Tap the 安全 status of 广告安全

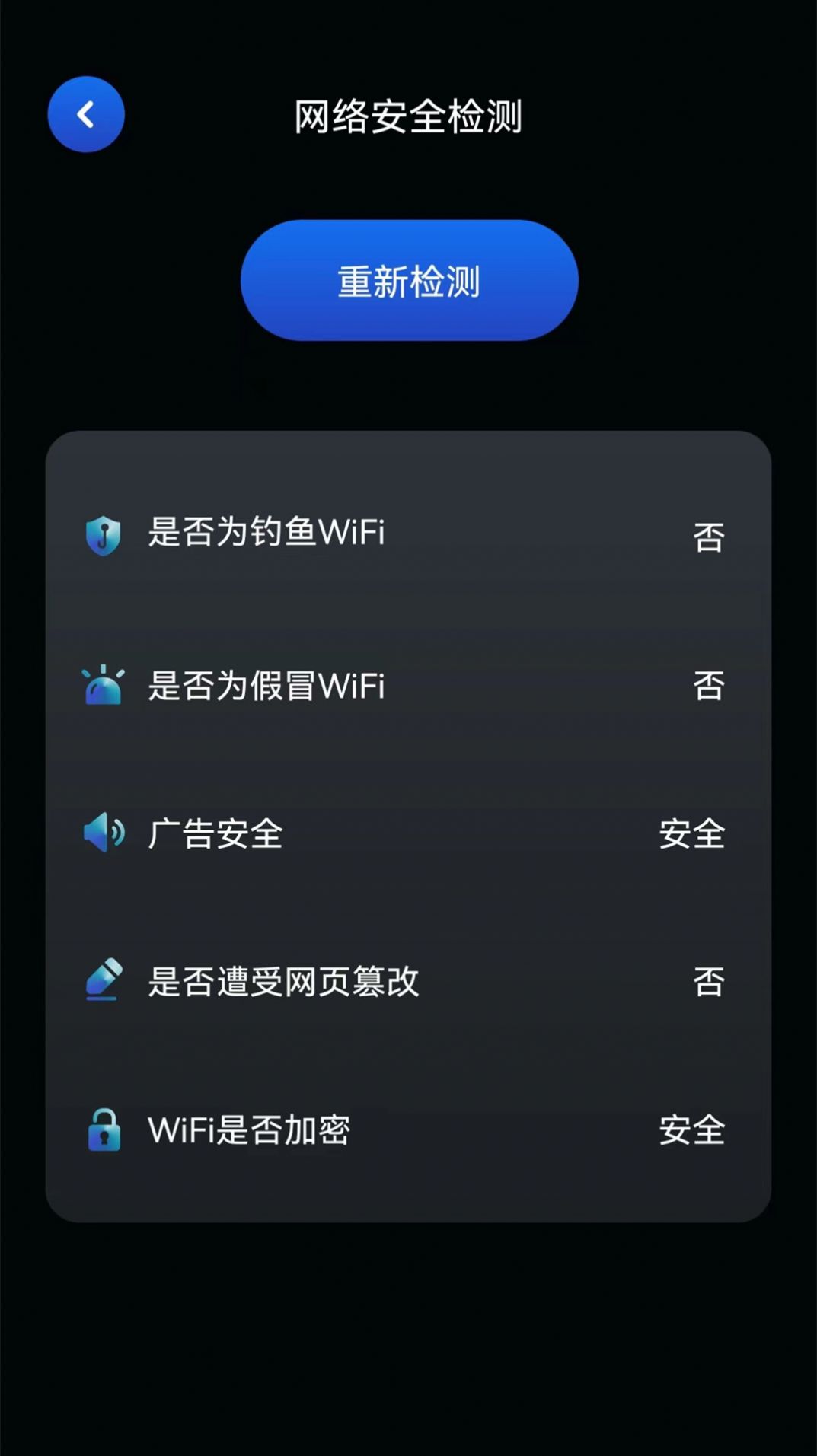(691, 834)
